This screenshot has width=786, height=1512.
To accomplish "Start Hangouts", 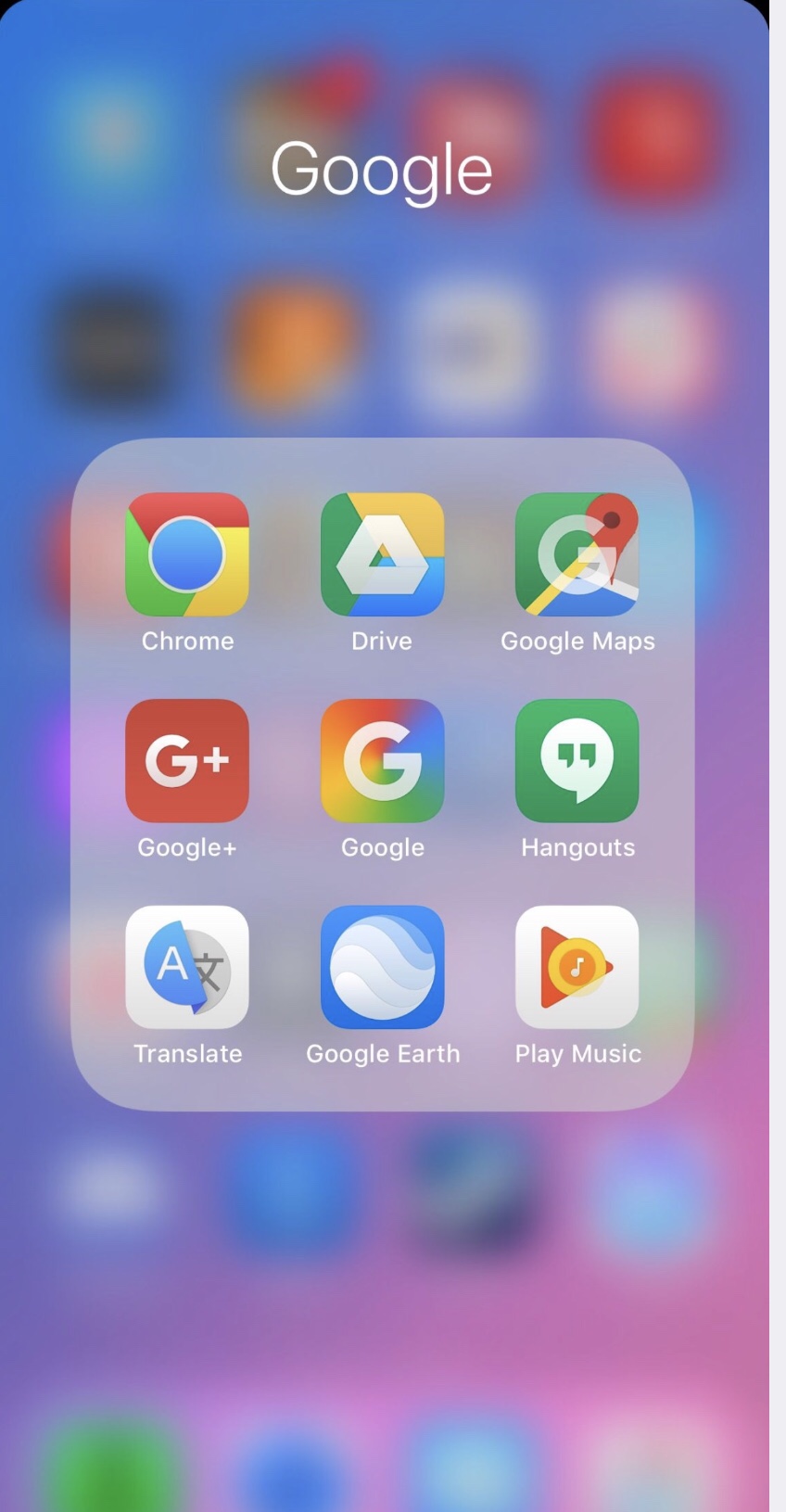I will pos(577,760).
